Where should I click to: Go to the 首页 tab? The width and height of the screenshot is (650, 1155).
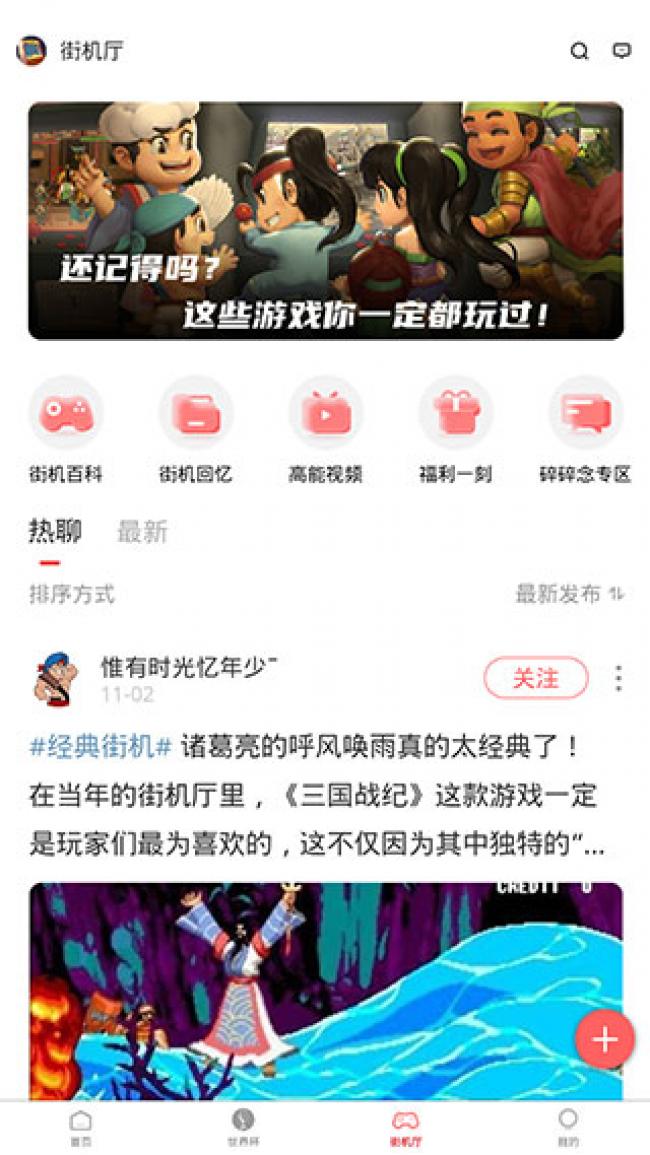pyautogui.click(x=80, y=1126)
